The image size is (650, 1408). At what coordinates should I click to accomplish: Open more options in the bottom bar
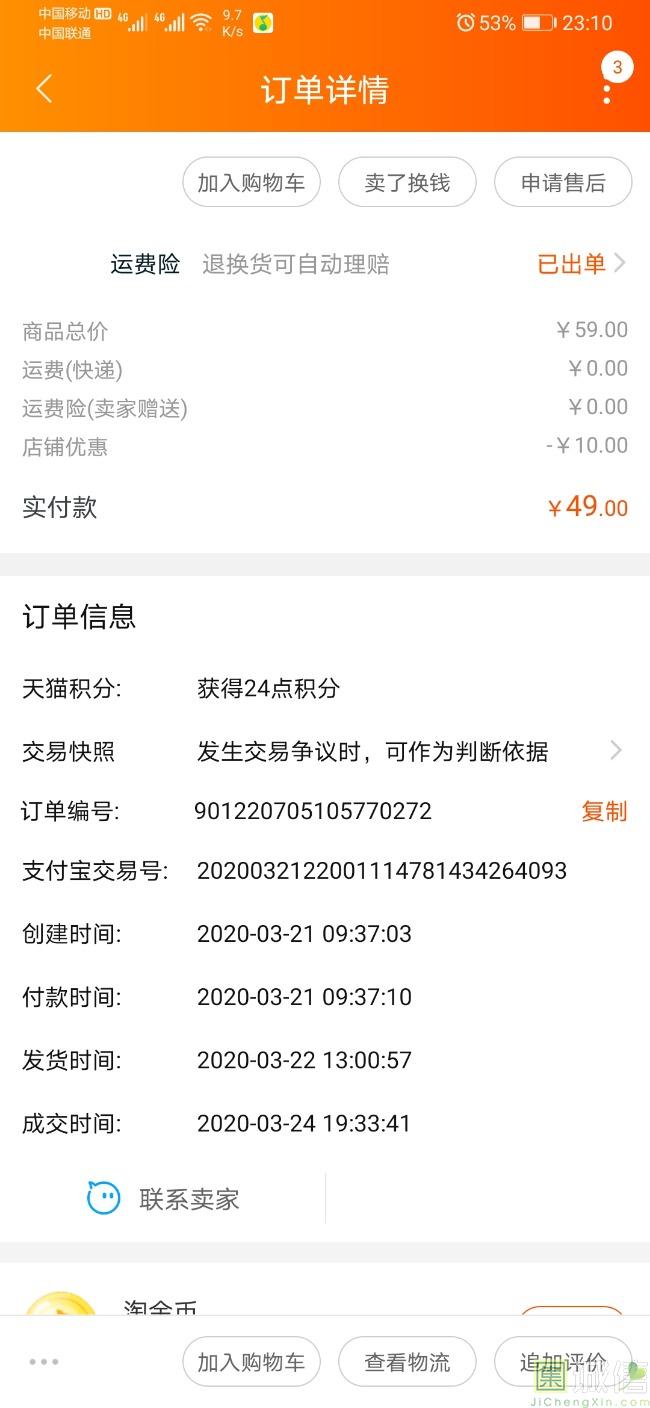(x=44, y=1362)
